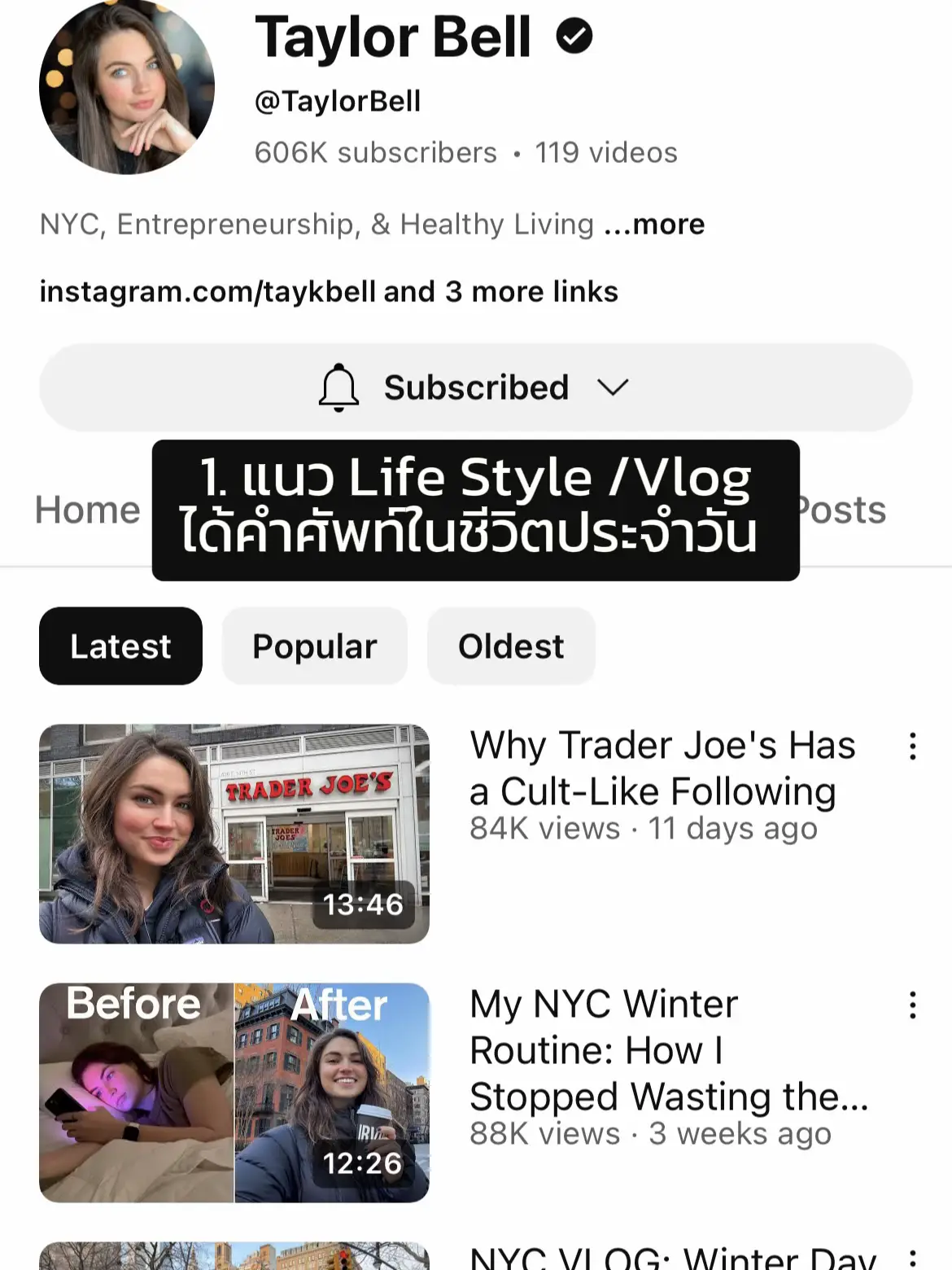Sort videos by Popular
Screen dimensions: 952x1270
pos(314,646)
